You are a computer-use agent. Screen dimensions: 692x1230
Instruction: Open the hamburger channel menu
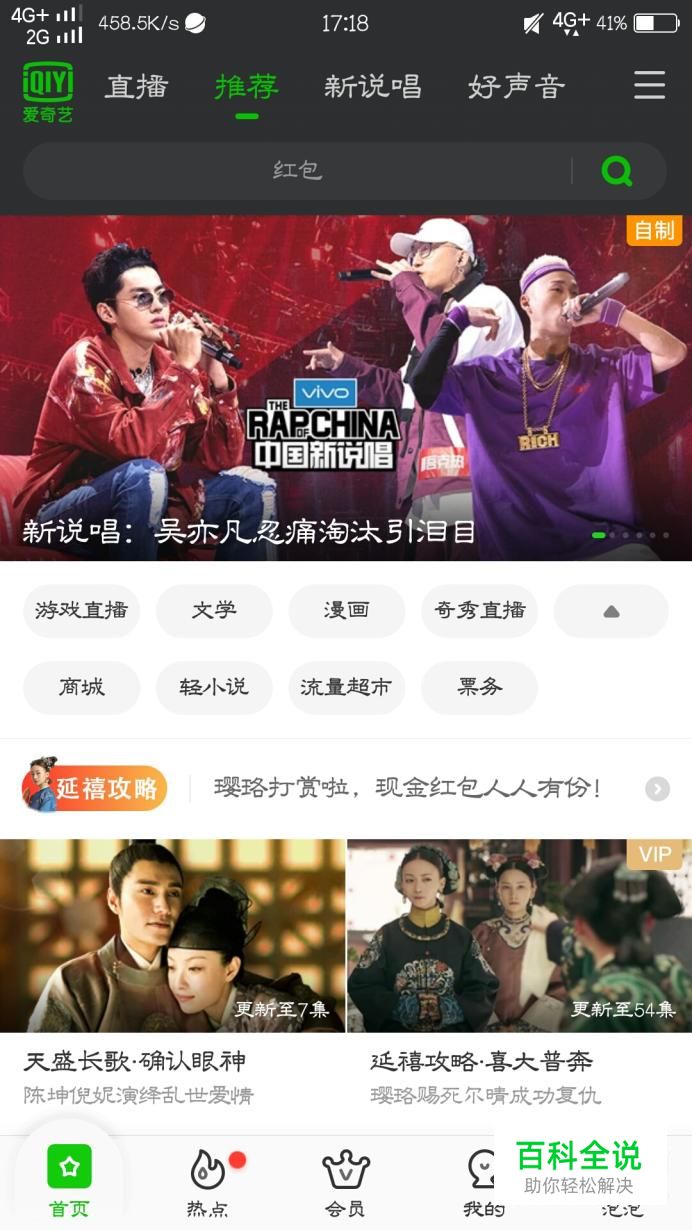click(649, 85)
